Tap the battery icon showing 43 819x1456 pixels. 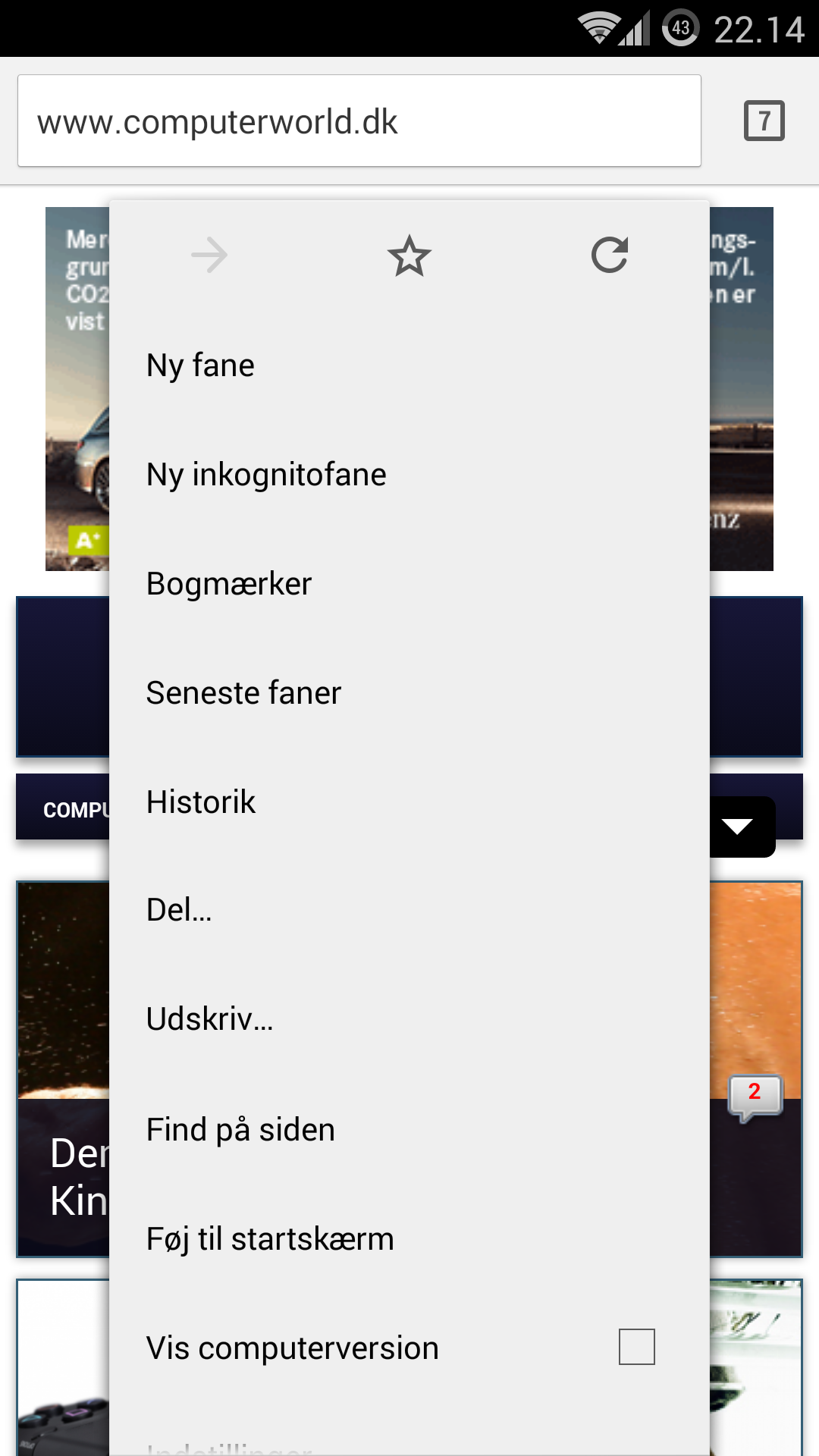coord(679,29)
